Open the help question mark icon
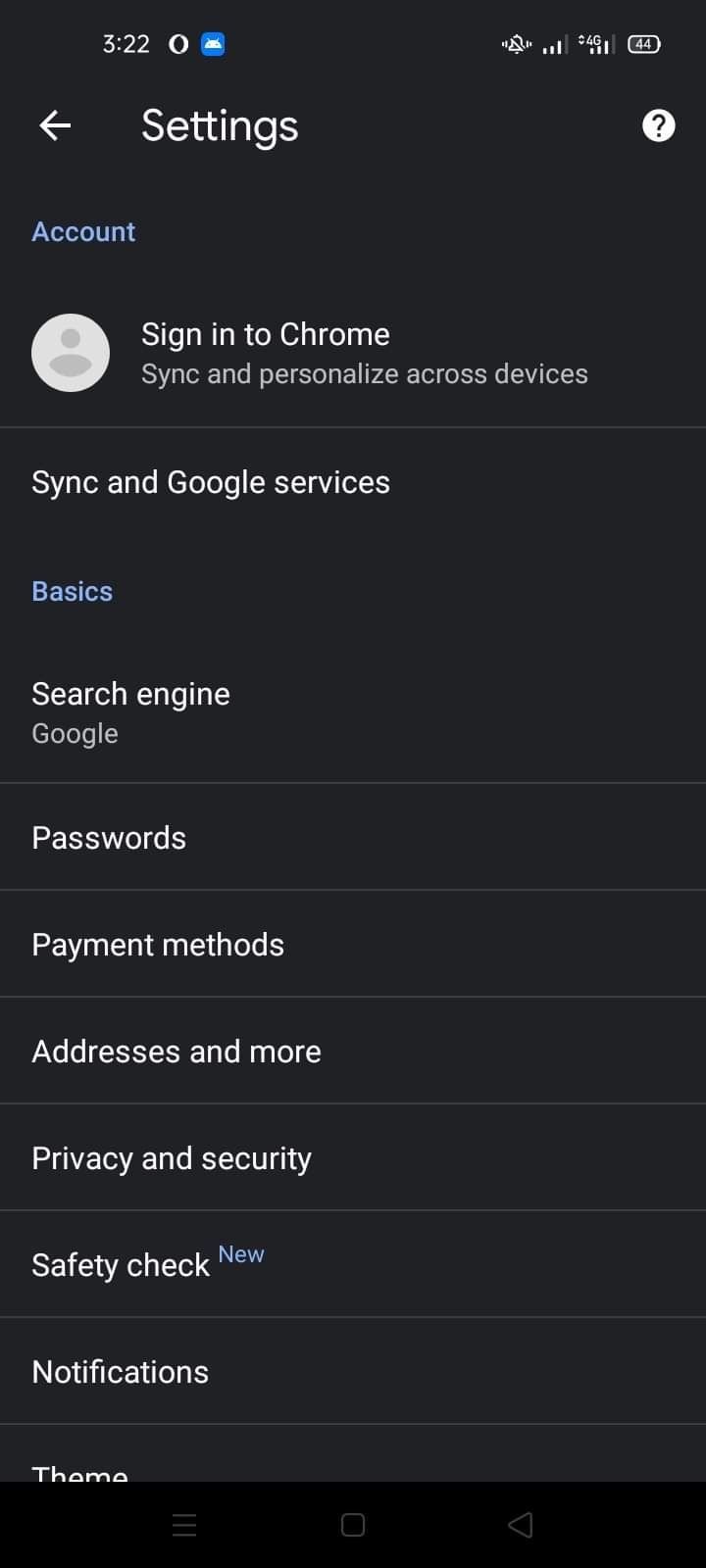This screenshot has height=1568, width=706. point(658,125)
